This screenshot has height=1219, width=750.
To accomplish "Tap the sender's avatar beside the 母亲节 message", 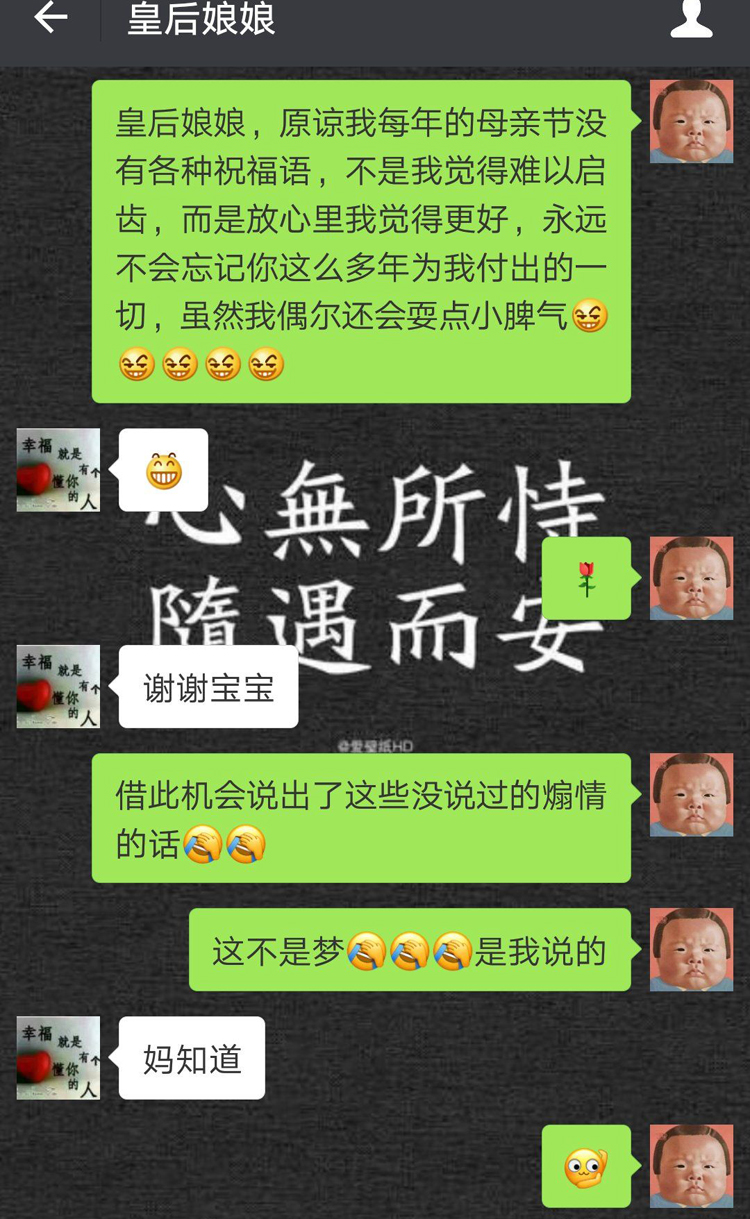I will coord(691,121).
